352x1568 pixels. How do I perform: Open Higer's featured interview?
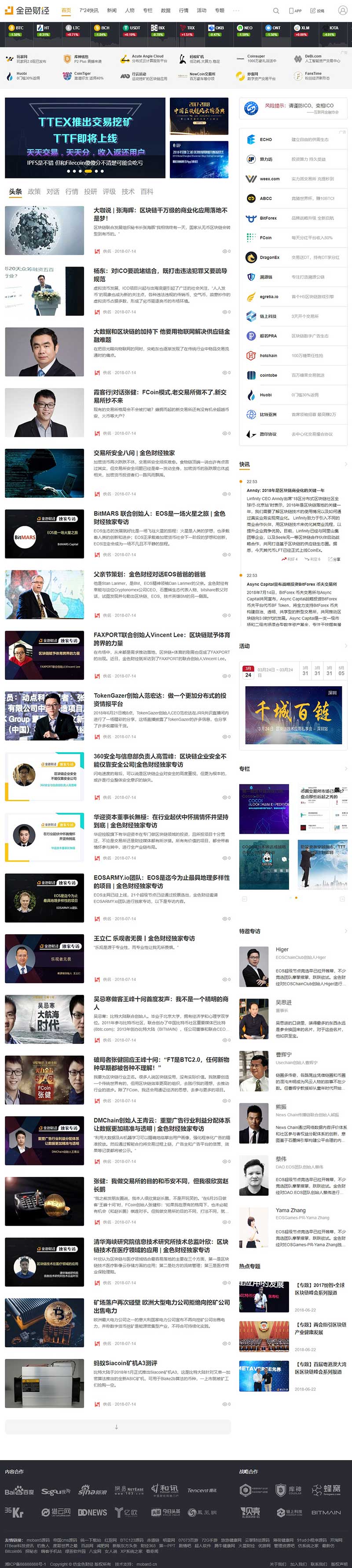[x=282, y=949]
